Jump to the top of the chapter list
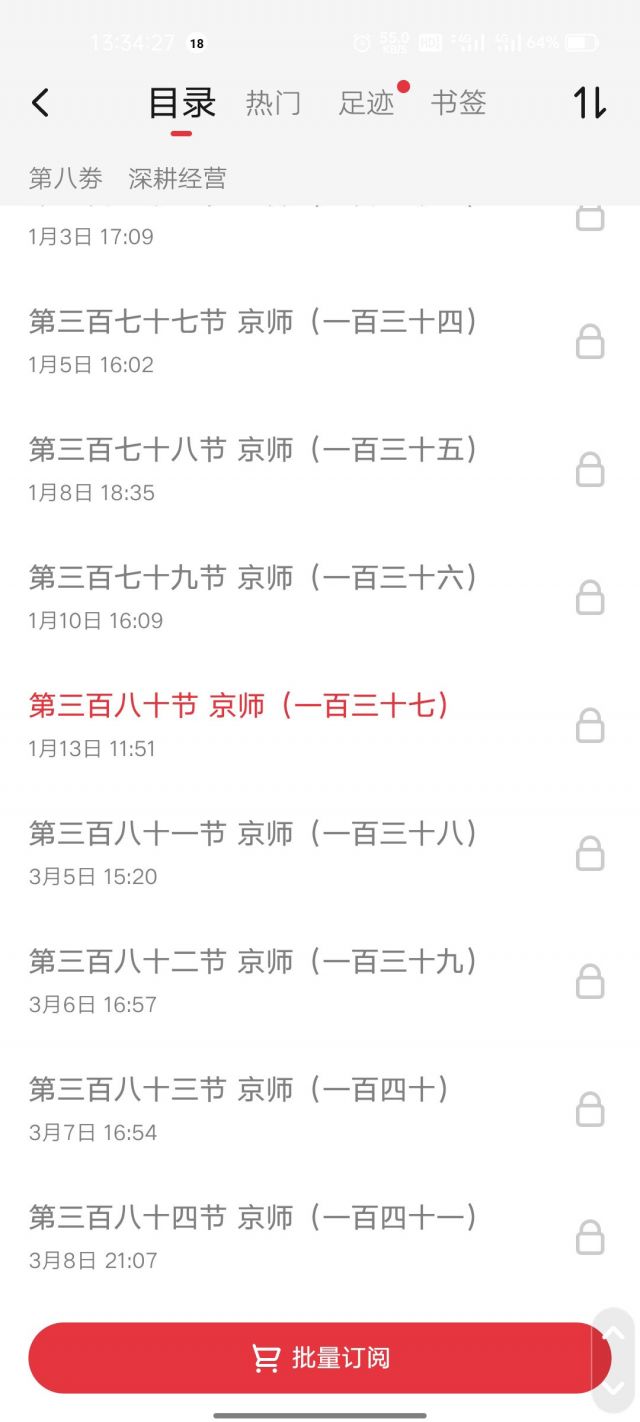Viewport: 640px width, 1422px height. pos(613,1334)
